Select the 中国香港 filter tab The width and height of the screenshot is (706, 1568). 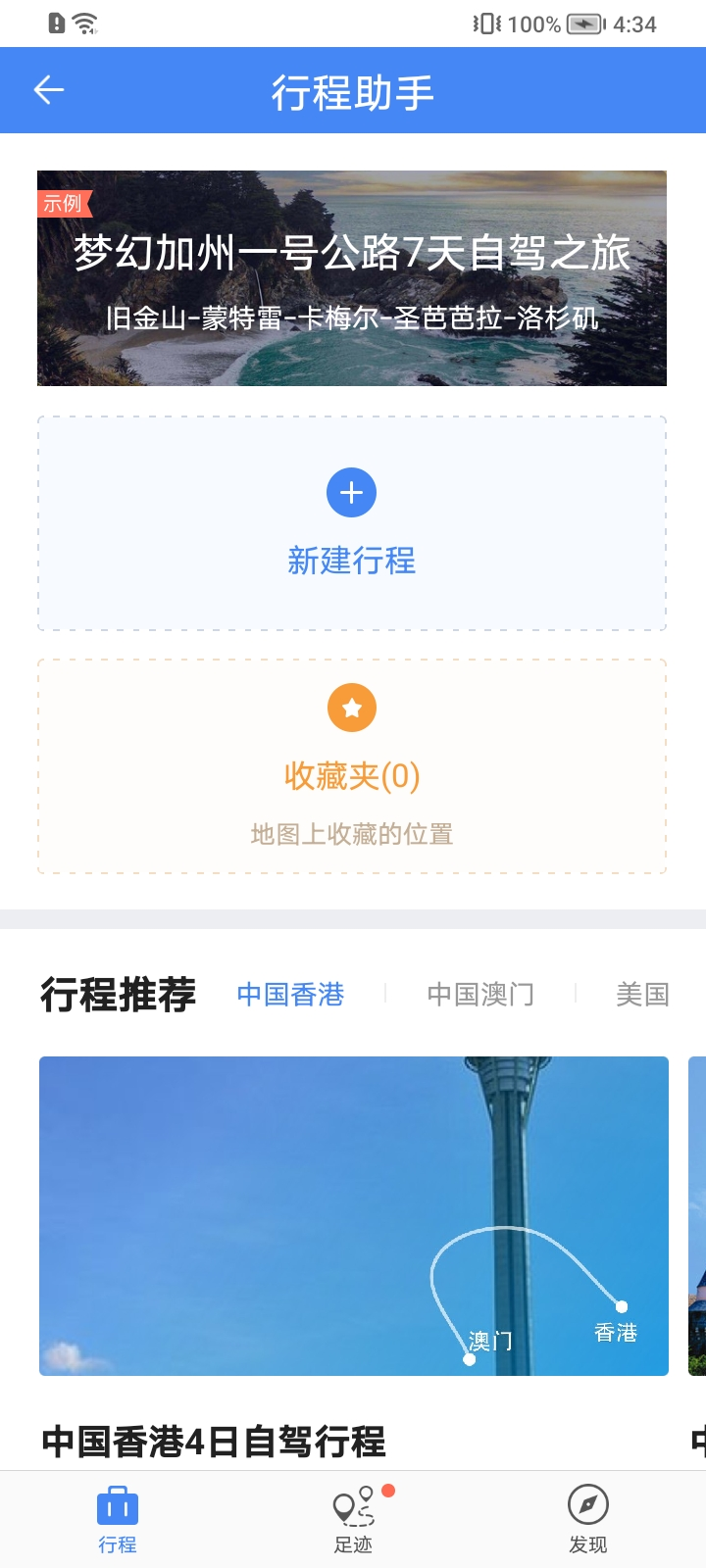tap(290, 995)
